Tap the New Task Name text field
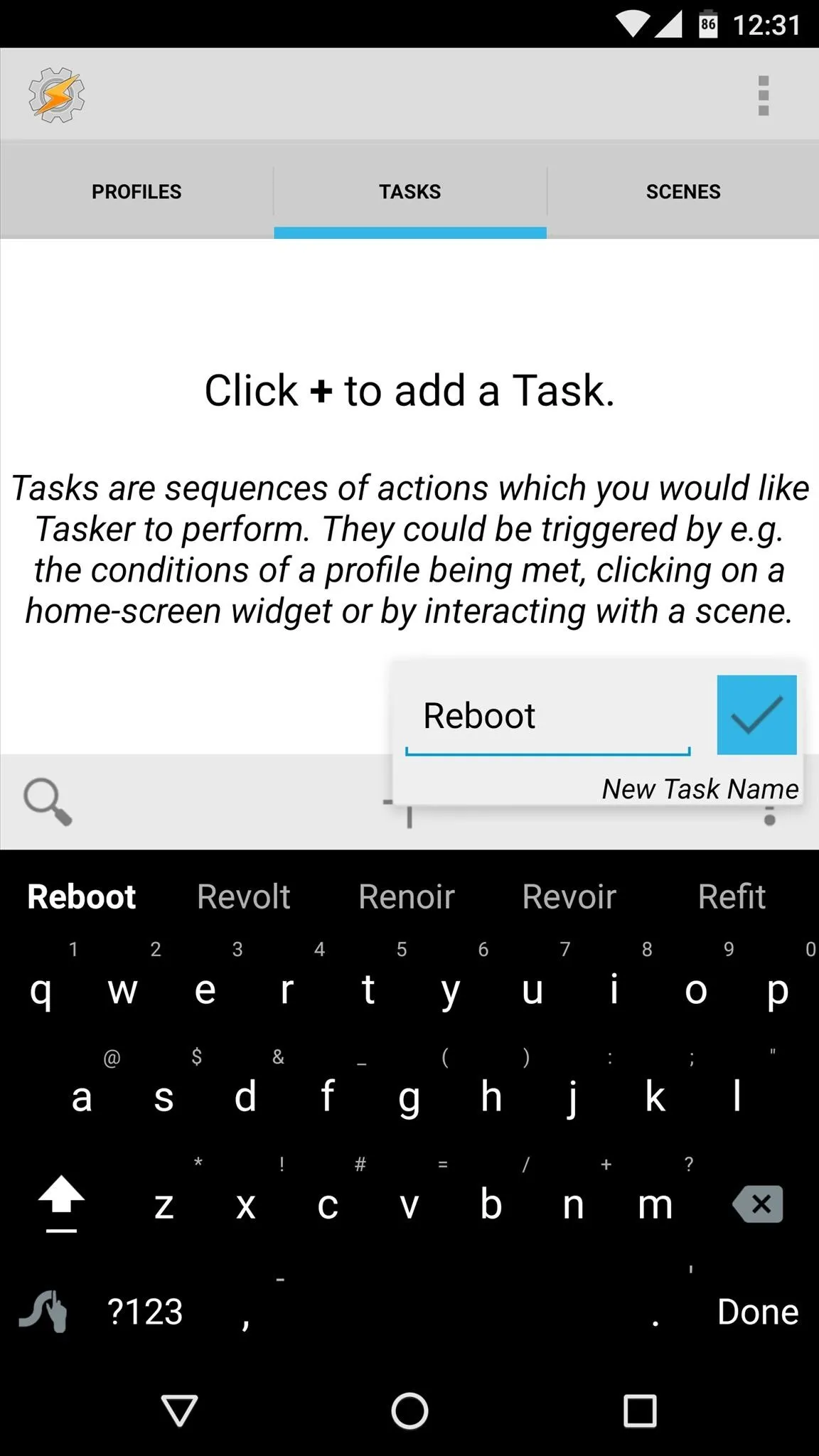 click(x=547, y=717)
